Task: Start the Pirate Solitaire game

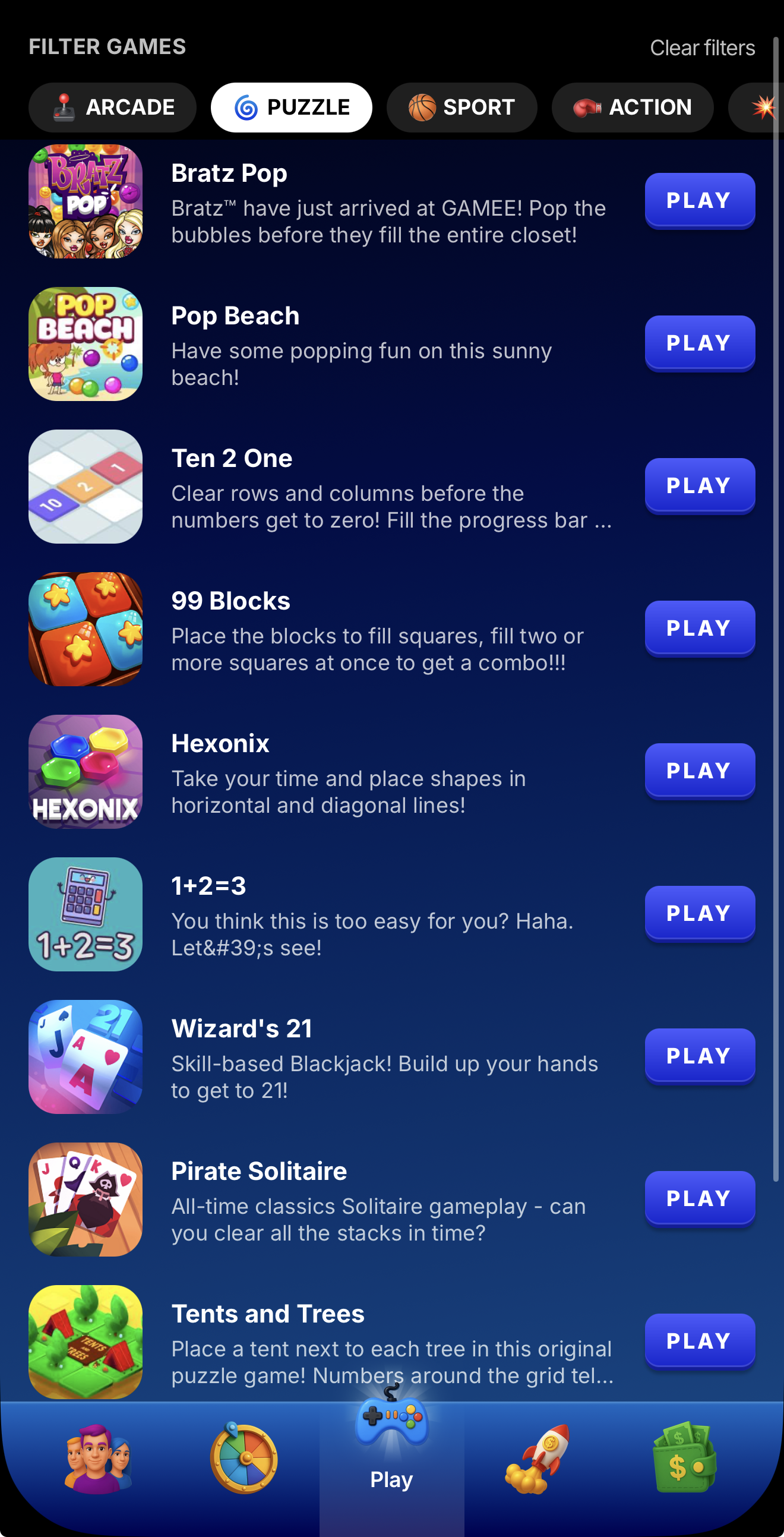Action: point(699,1198)
